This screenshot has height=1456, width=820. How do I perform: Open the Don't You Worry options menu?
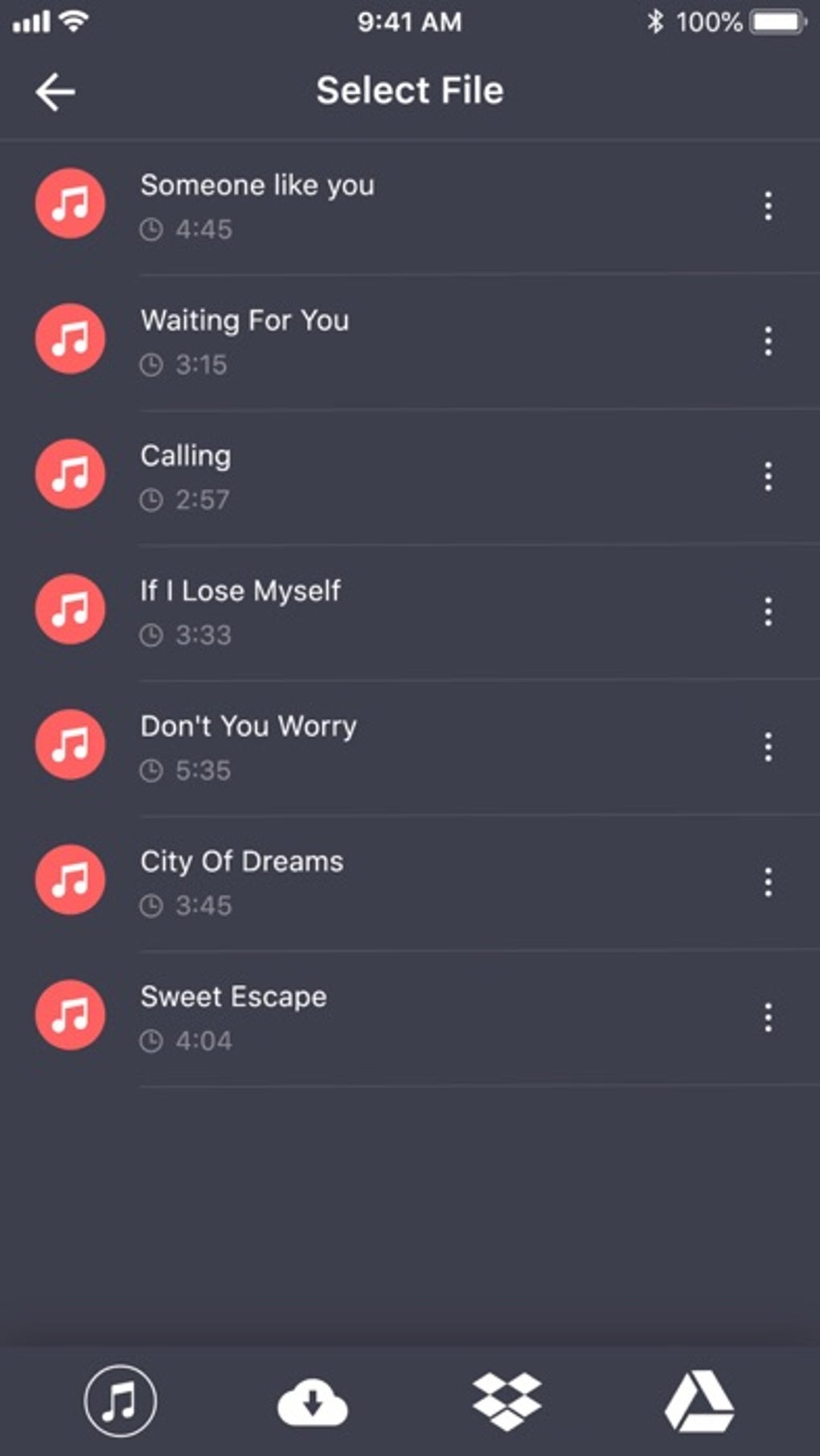(768, 747)
